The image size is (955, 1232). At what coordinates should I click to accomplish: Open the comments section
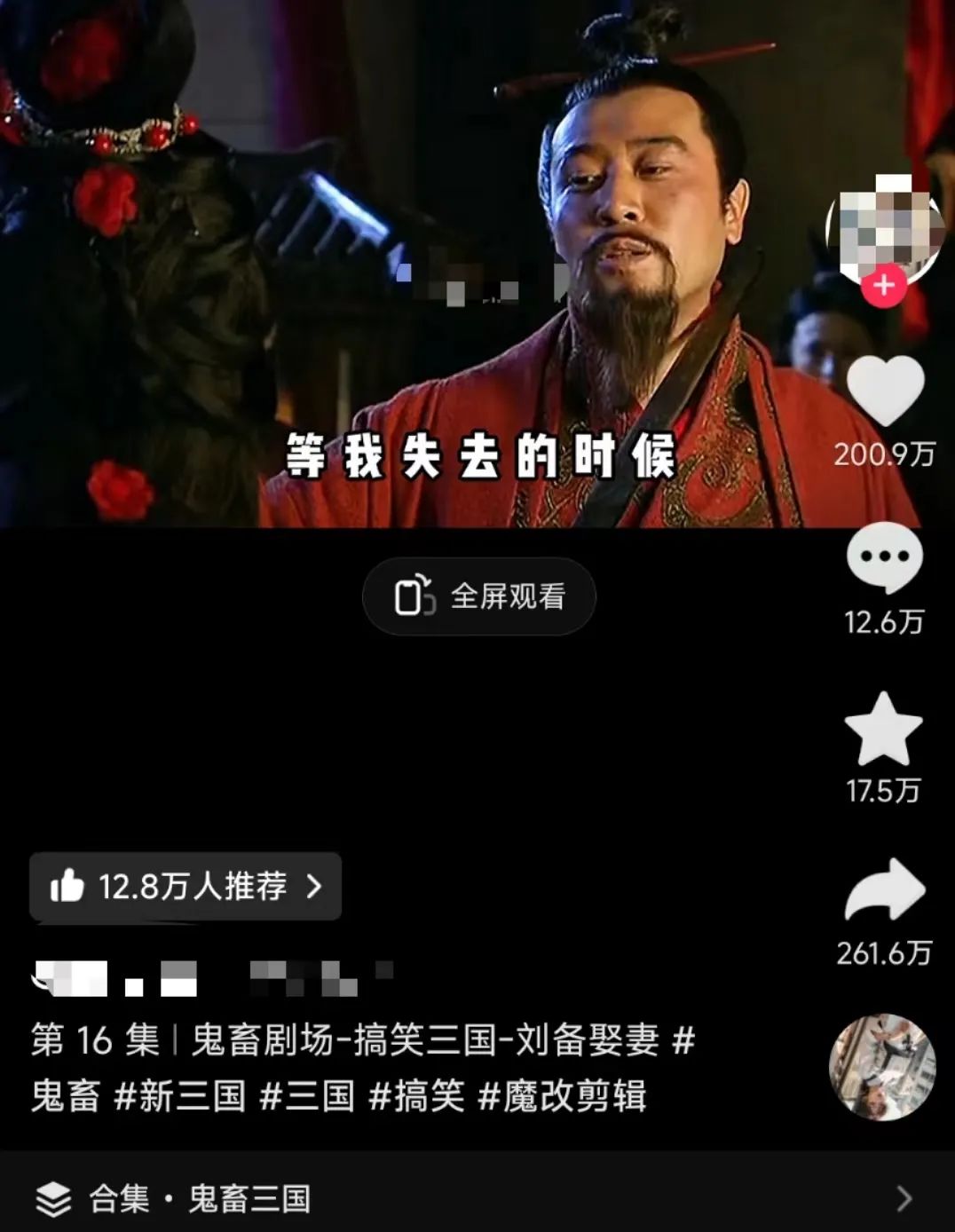[x=884, y=557]
